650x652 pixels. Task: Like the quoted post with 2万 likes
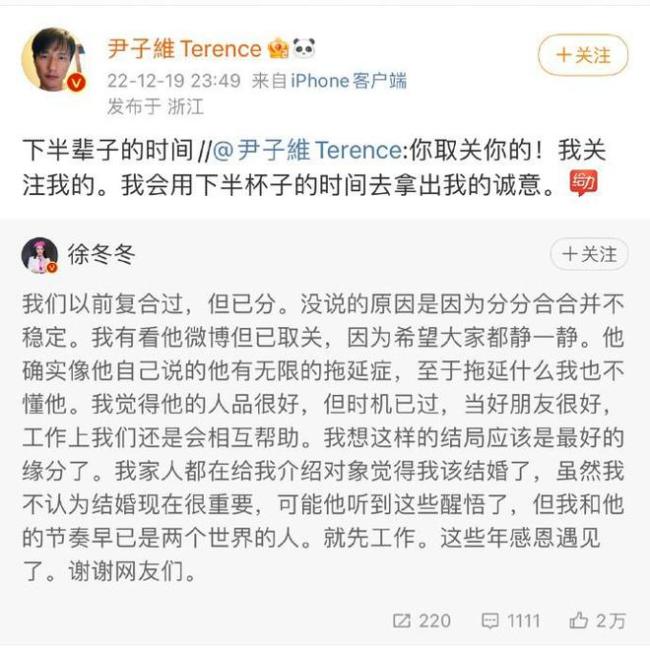(597, 620)
